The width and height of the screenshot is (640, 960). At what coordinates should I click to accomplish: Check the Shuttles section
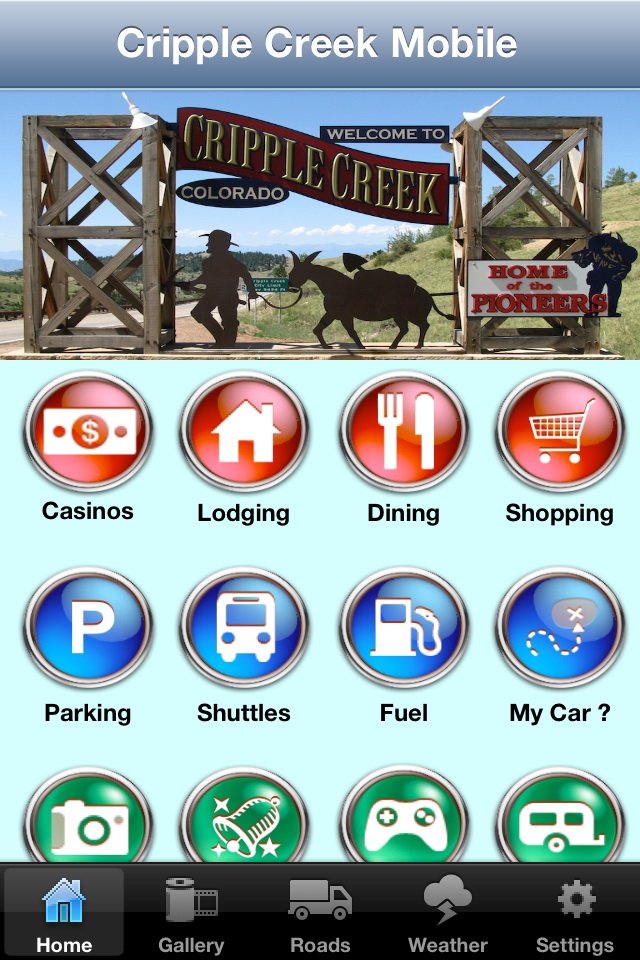pyautogui.click(x=244, y=630)
